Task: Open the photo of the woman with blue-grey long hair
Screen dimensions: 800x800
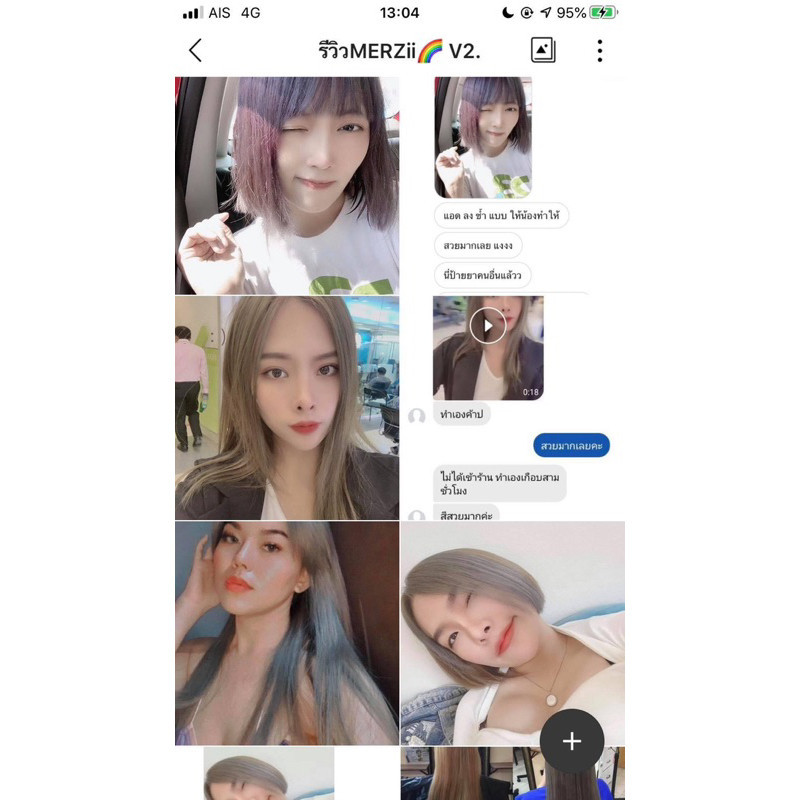Action: coord(287,633)
